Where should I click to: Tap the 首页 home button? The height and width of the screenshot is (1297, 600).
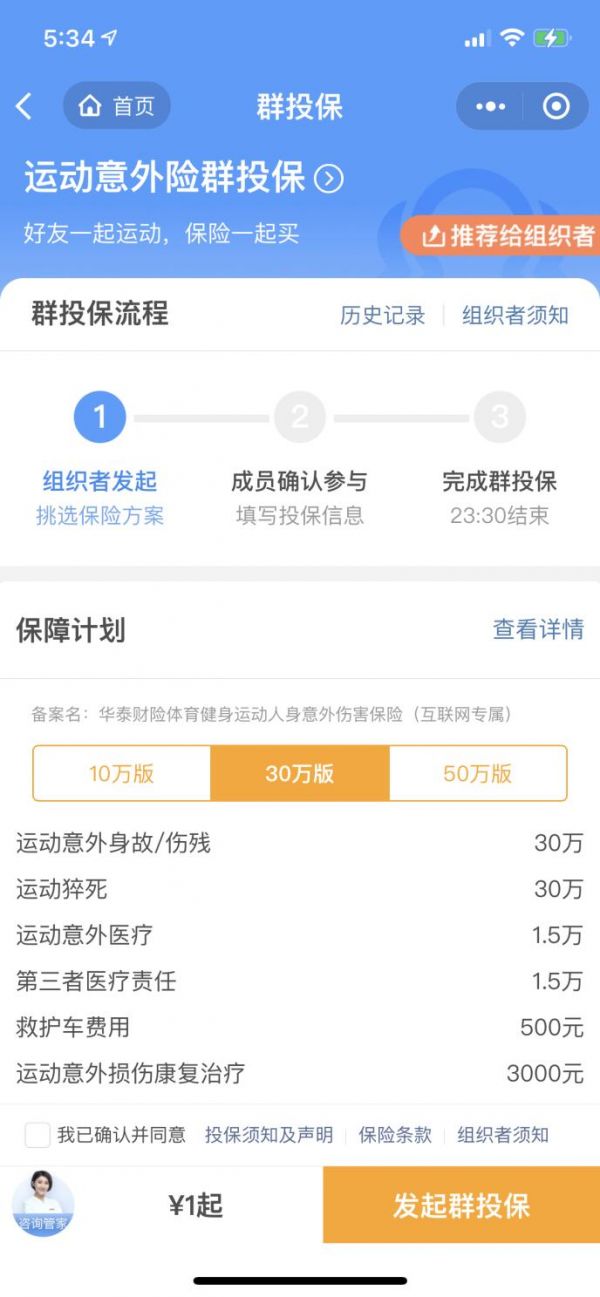click(117, 106)
